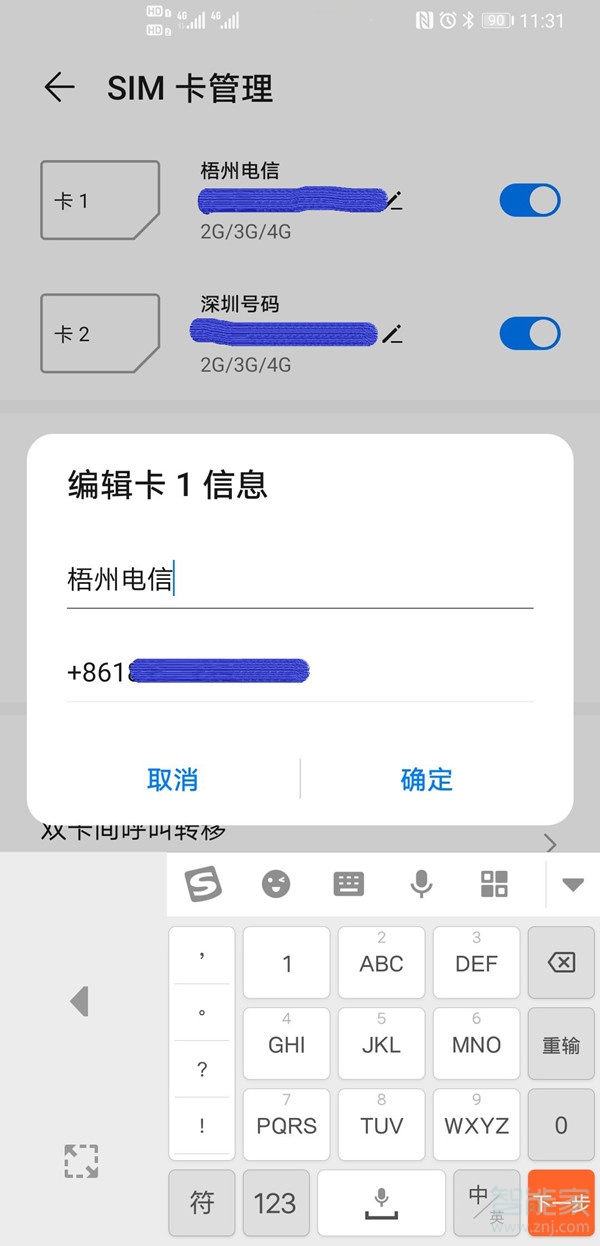
Task: Tap the 下一步 next key
Action: click(561, 1203)
